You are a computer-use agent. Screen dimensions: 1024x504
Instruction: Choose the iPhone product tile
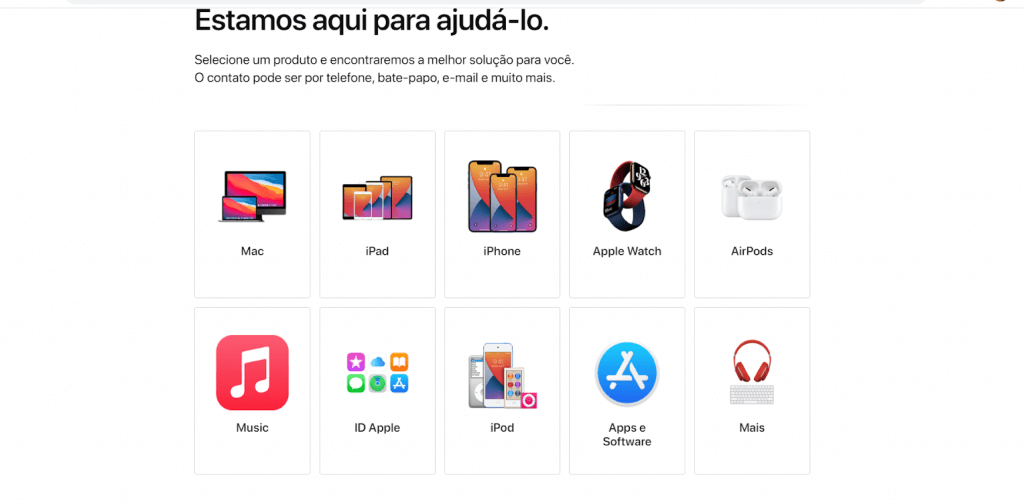[502, 214]
